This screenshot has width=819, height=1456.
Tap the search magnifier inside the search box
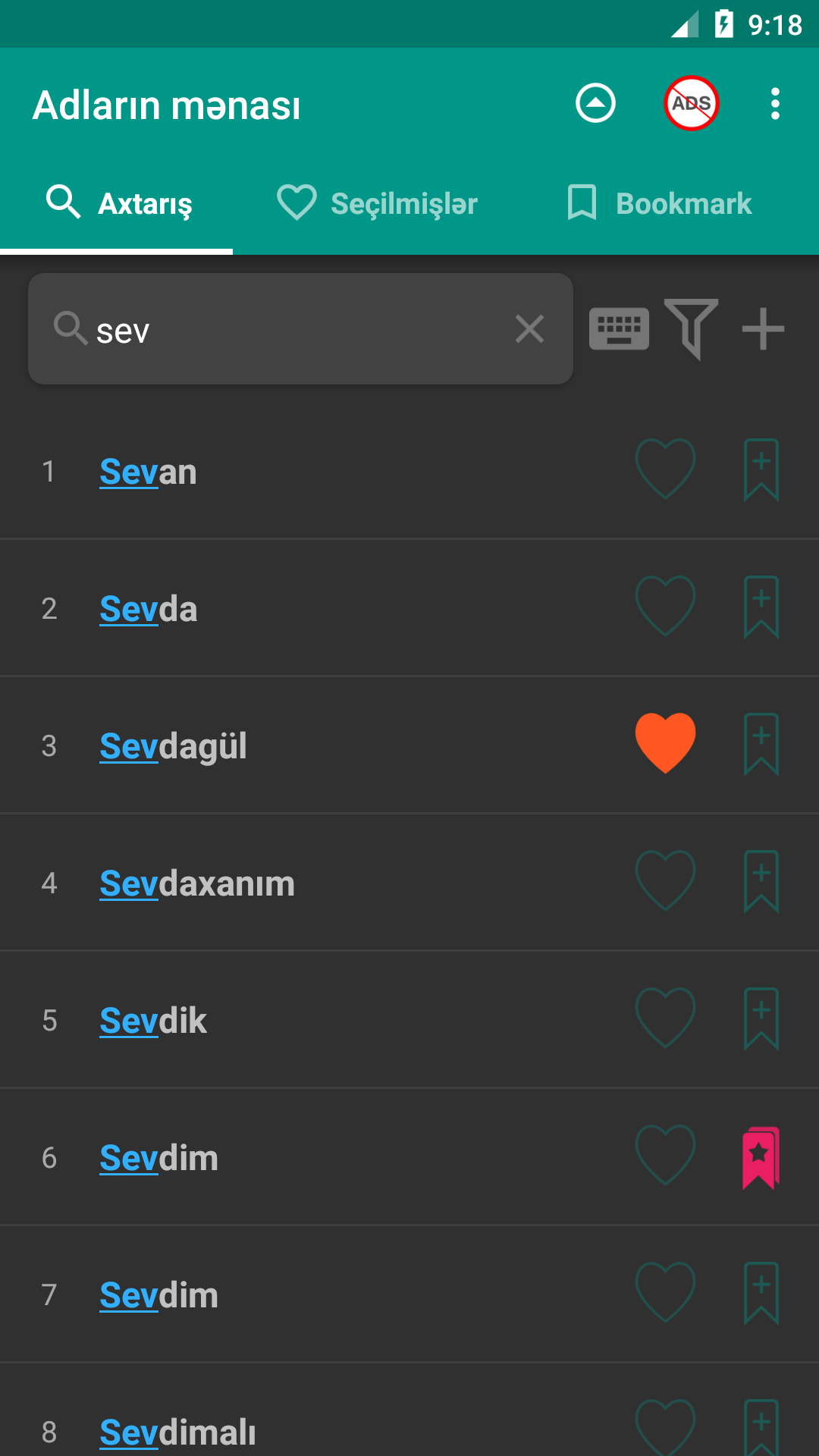point(71,329)
